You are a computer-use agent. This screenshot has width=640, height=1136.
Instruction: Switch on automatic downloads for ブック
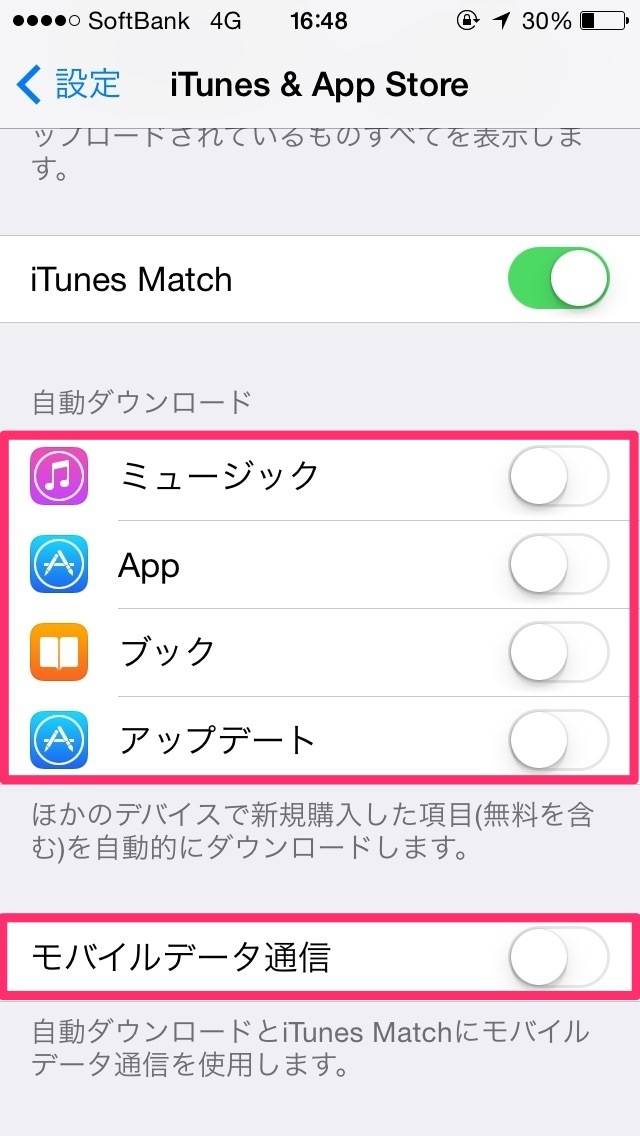(559, 652)
